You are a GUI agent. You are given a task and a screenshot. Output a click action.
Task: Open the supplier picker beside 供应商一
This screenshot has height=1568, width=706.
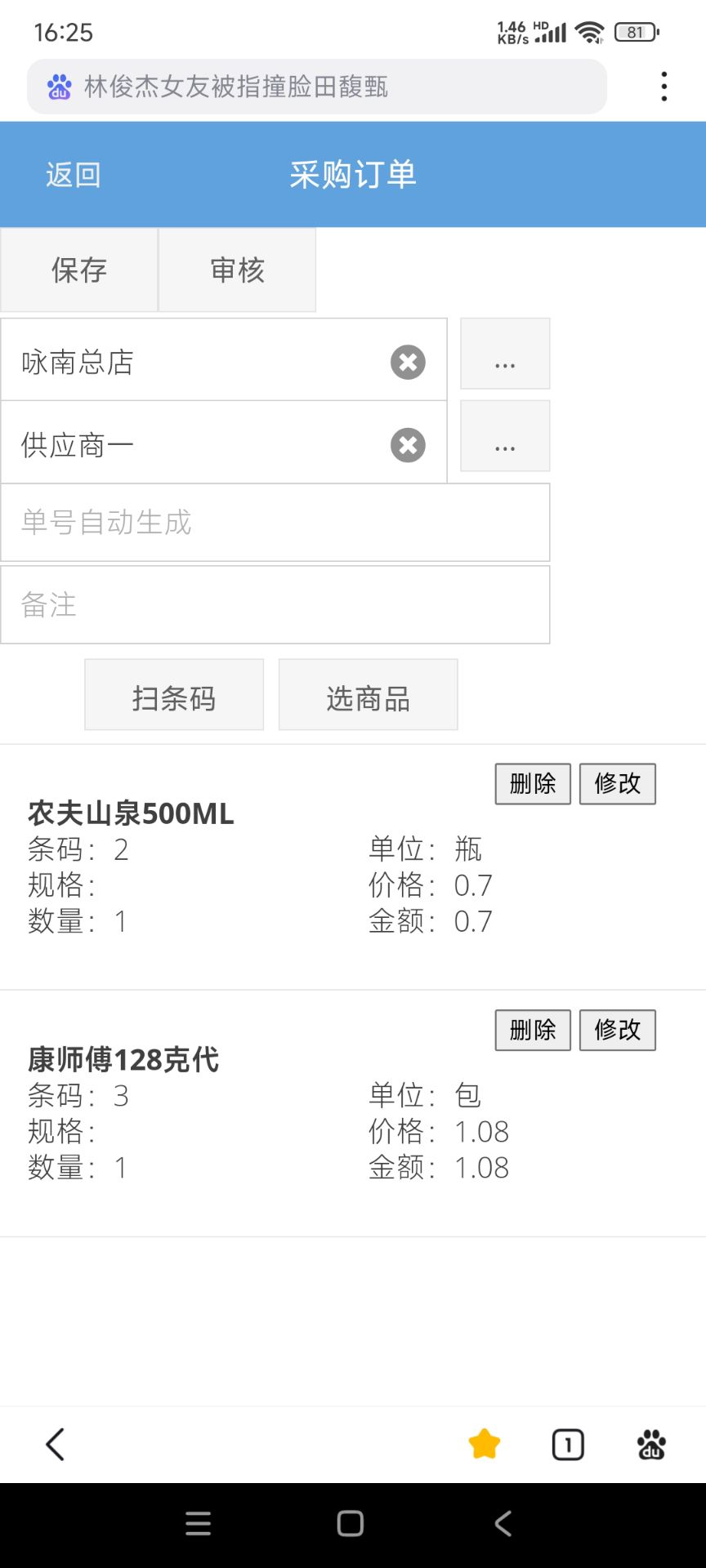pos(505,437)
